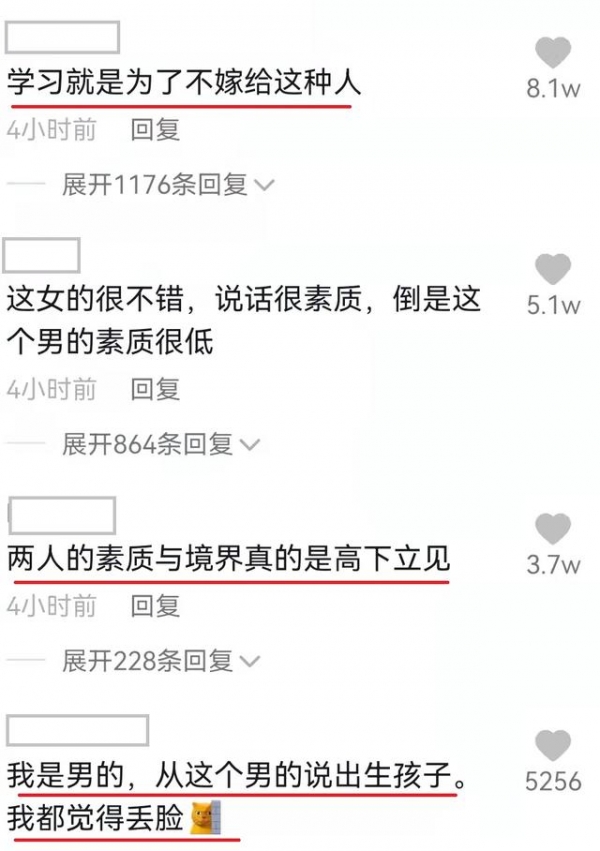Like the comment '两人的素质与境界真的是高下立见'
This screenshot has height=851, width=600.
pos(553,529)
